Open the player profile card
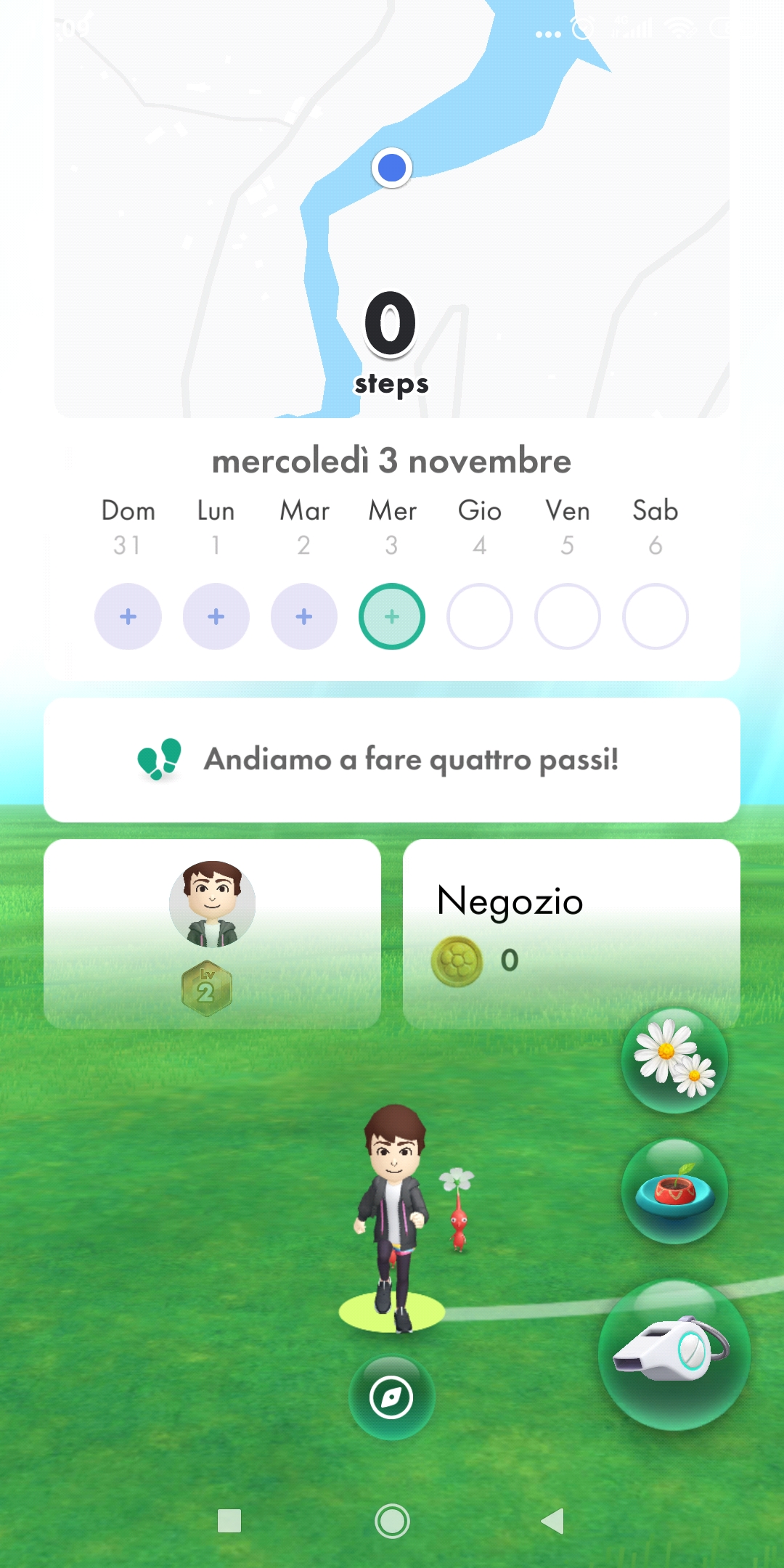This screenshot has height=1568, width=784. pyautogui.click(x=212, y=934)
